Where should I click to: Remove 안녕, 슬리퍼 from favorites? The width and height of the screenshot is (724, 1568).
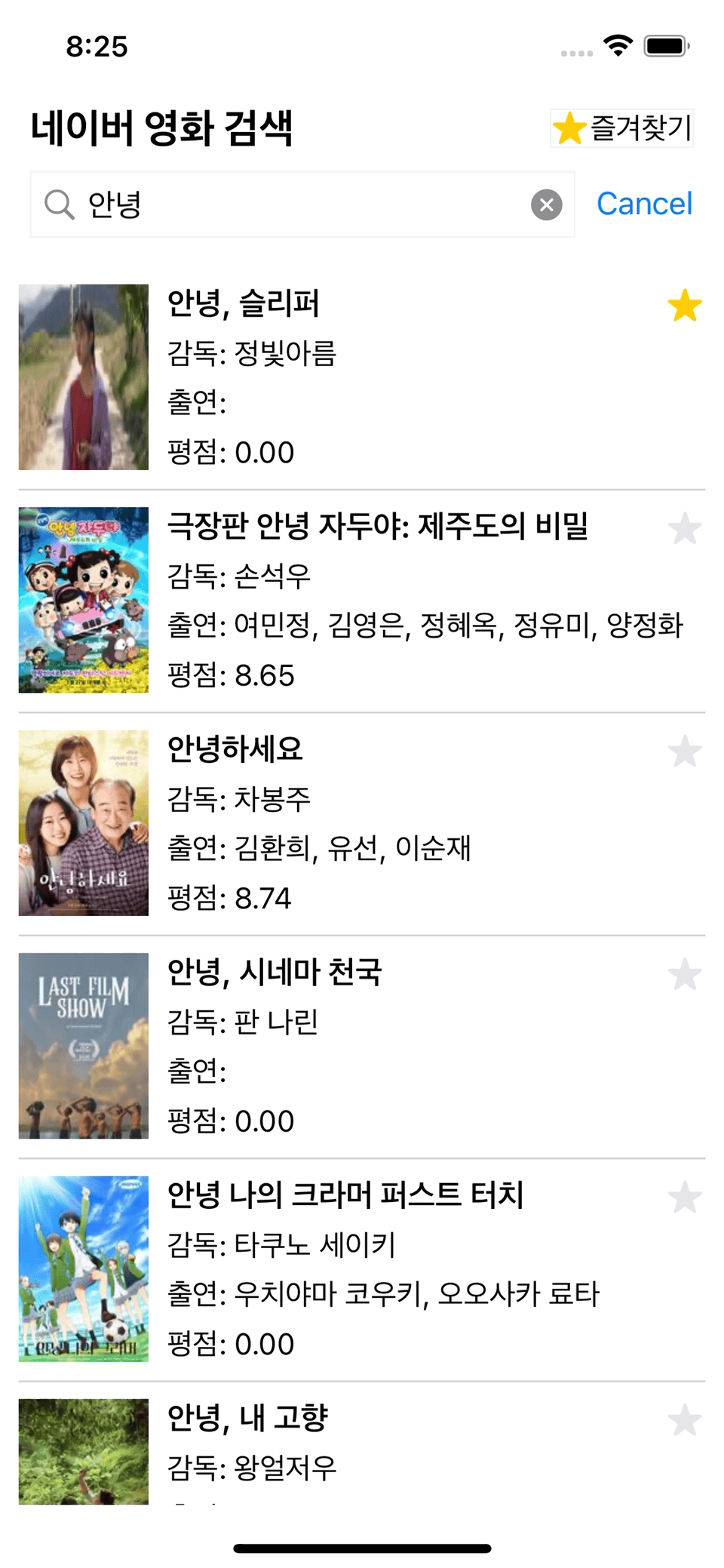click(x=684, y=306)
